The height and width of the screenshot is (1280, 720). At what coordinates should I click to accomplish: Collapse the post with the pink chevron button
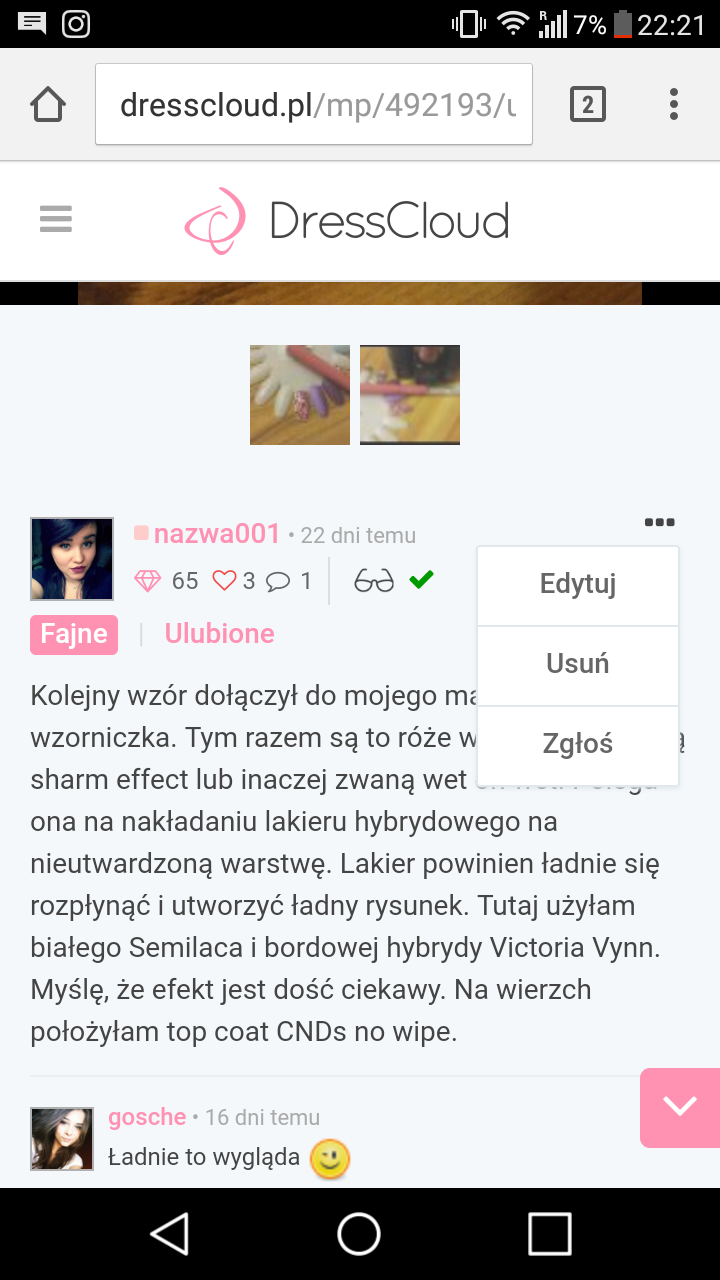pyautogui.click(x=680, y=1107)
